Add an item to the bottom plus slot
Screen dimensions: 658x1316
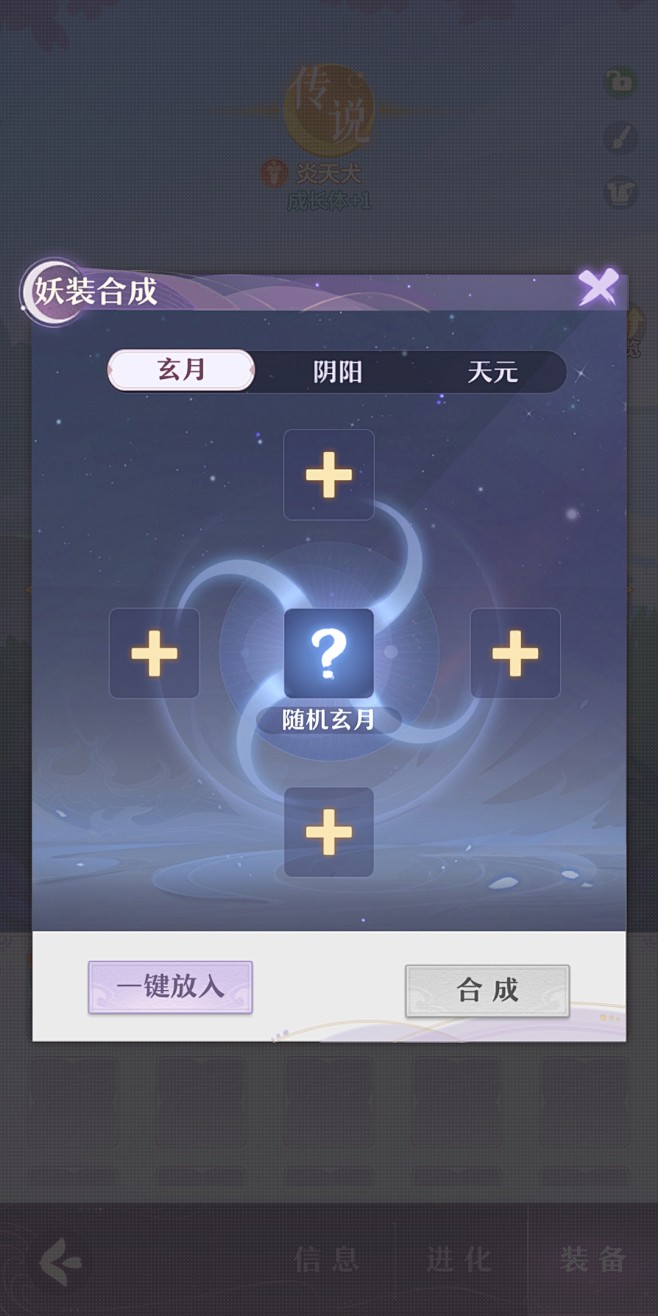tap(329, 832)
